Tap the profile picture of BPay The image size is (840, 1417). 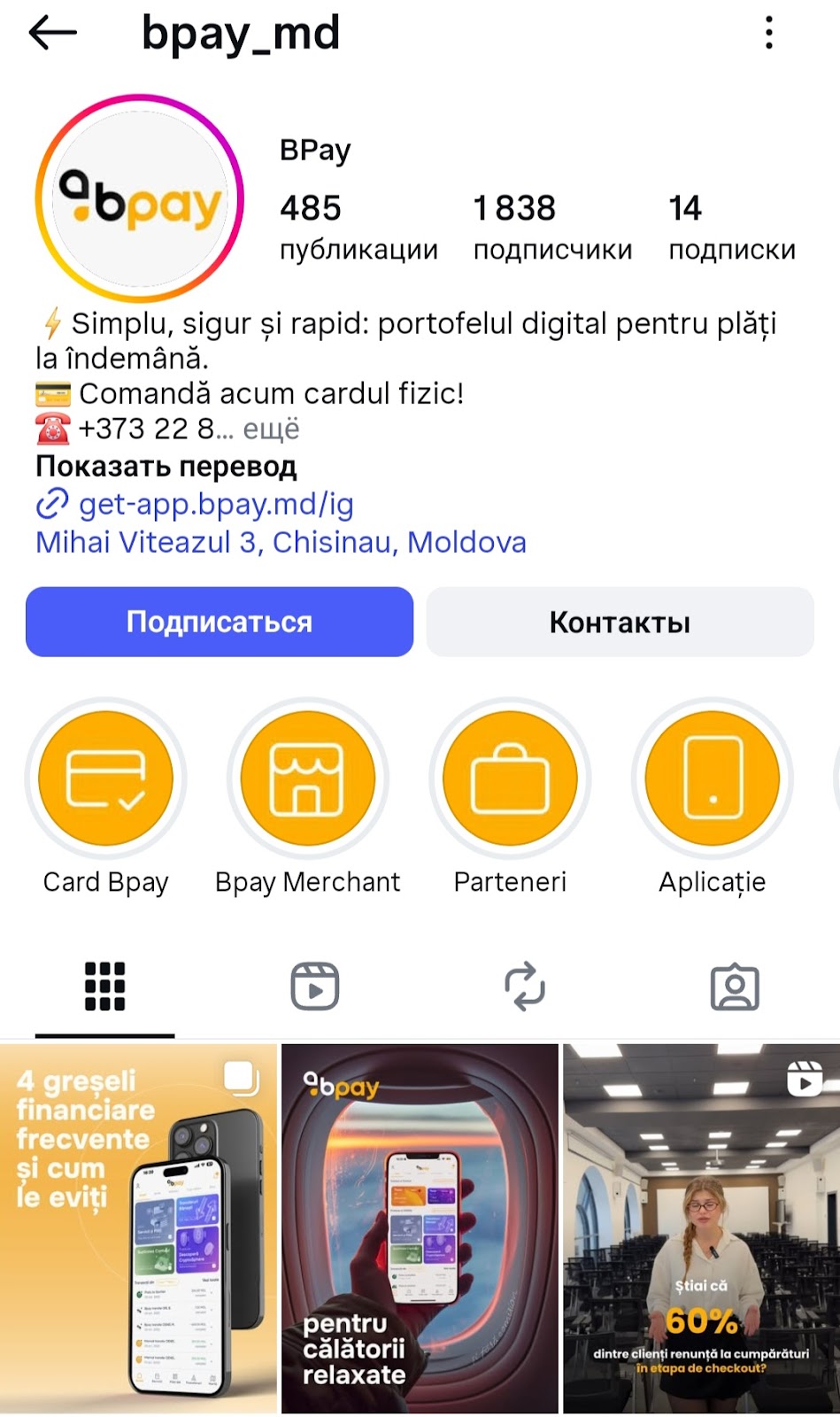coord(138,190)
